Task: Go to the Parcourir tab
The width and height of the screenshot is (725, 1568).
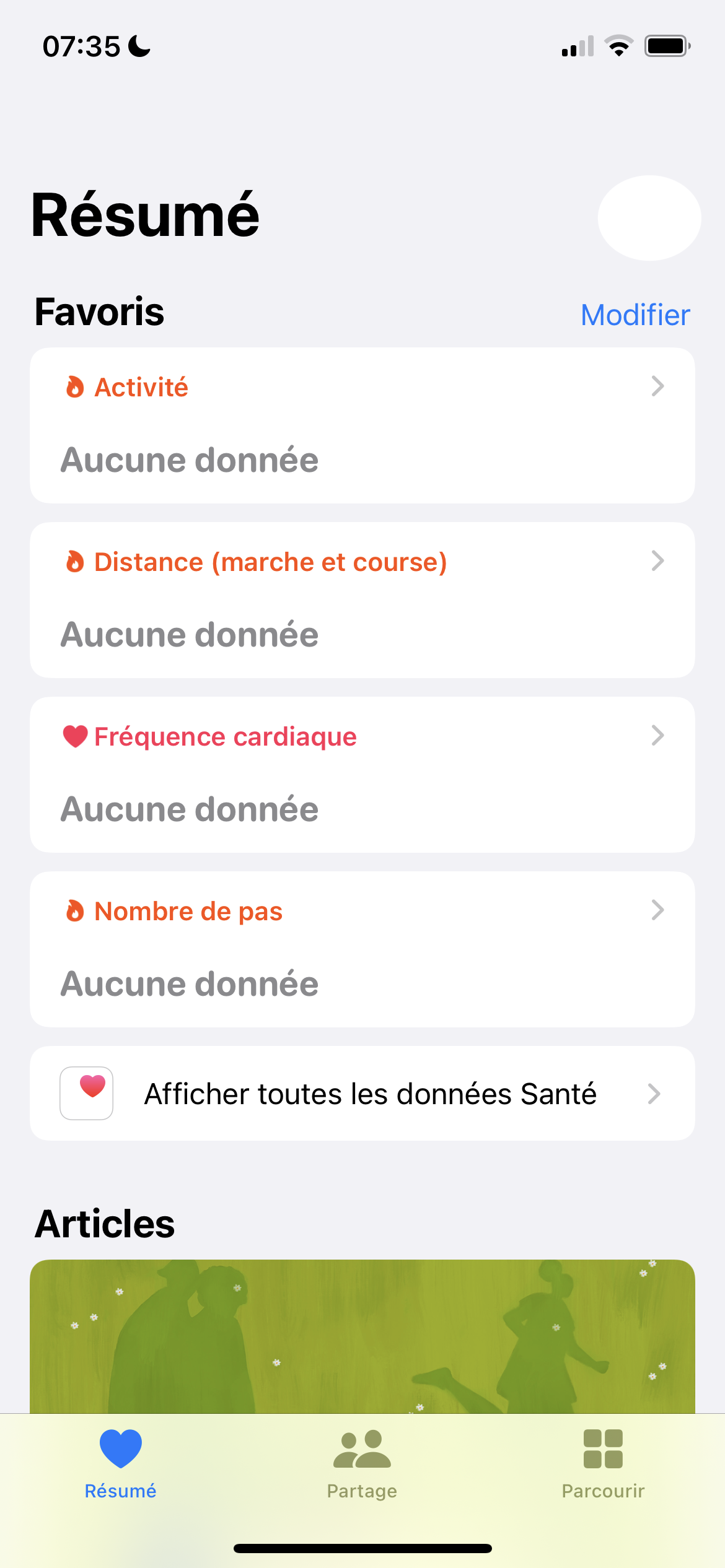Action: point(603,1464)
